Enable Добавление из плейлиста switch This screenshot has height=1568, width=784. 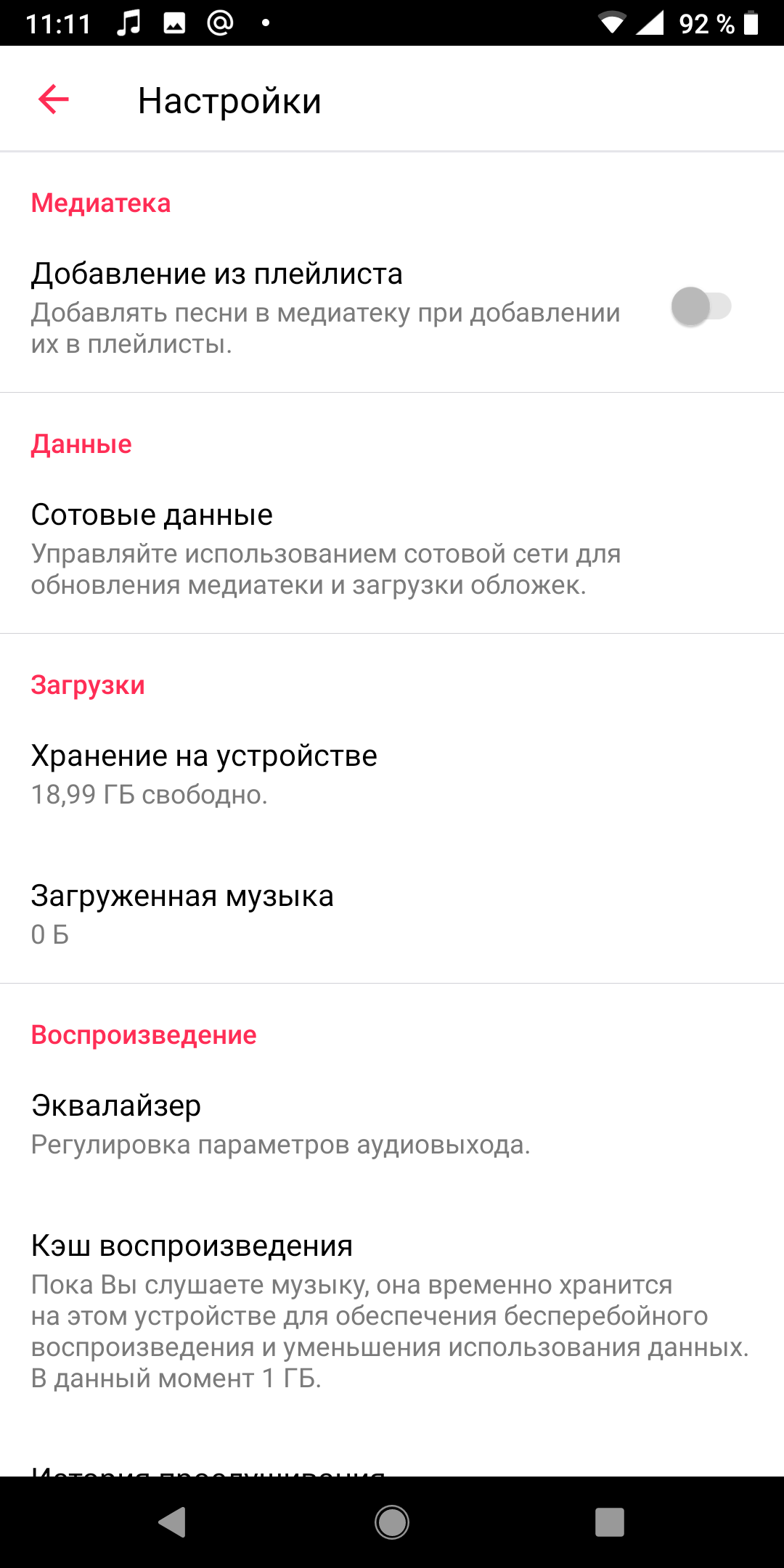pos(701,306)
